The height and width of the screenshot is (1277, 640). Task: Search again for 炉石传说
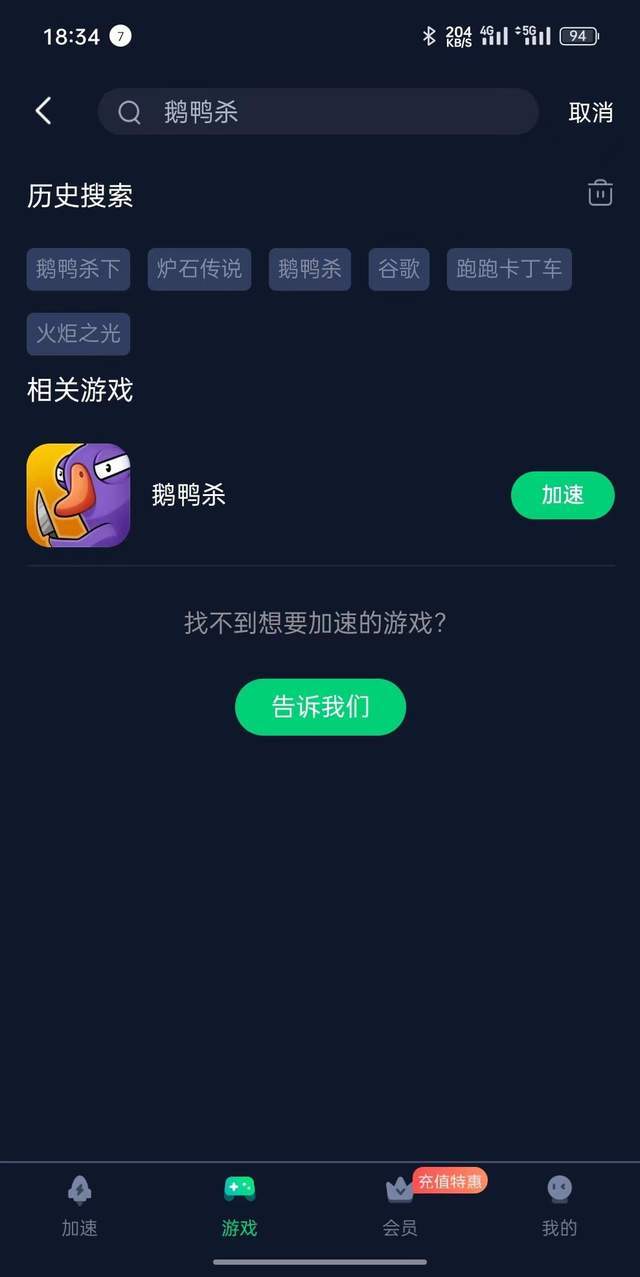[199, 269]
